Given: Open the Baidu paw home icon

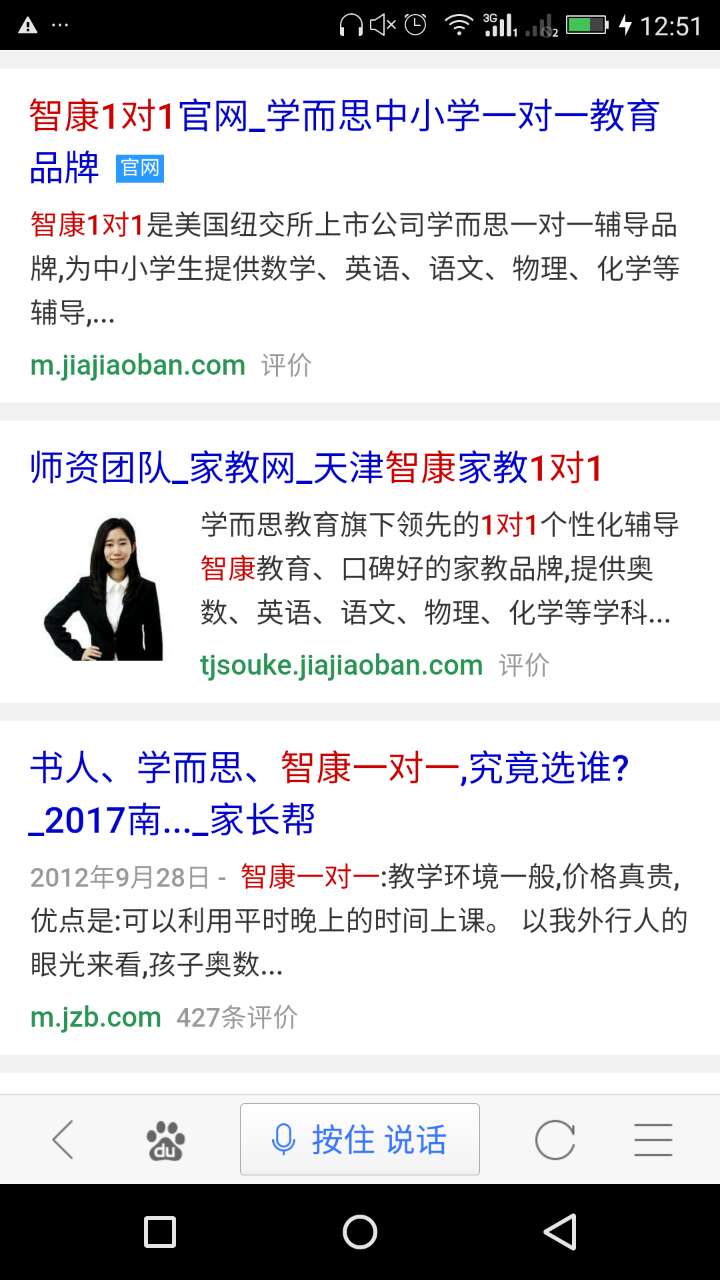Looking at the screenshot, I should (x=165, y=1139).
